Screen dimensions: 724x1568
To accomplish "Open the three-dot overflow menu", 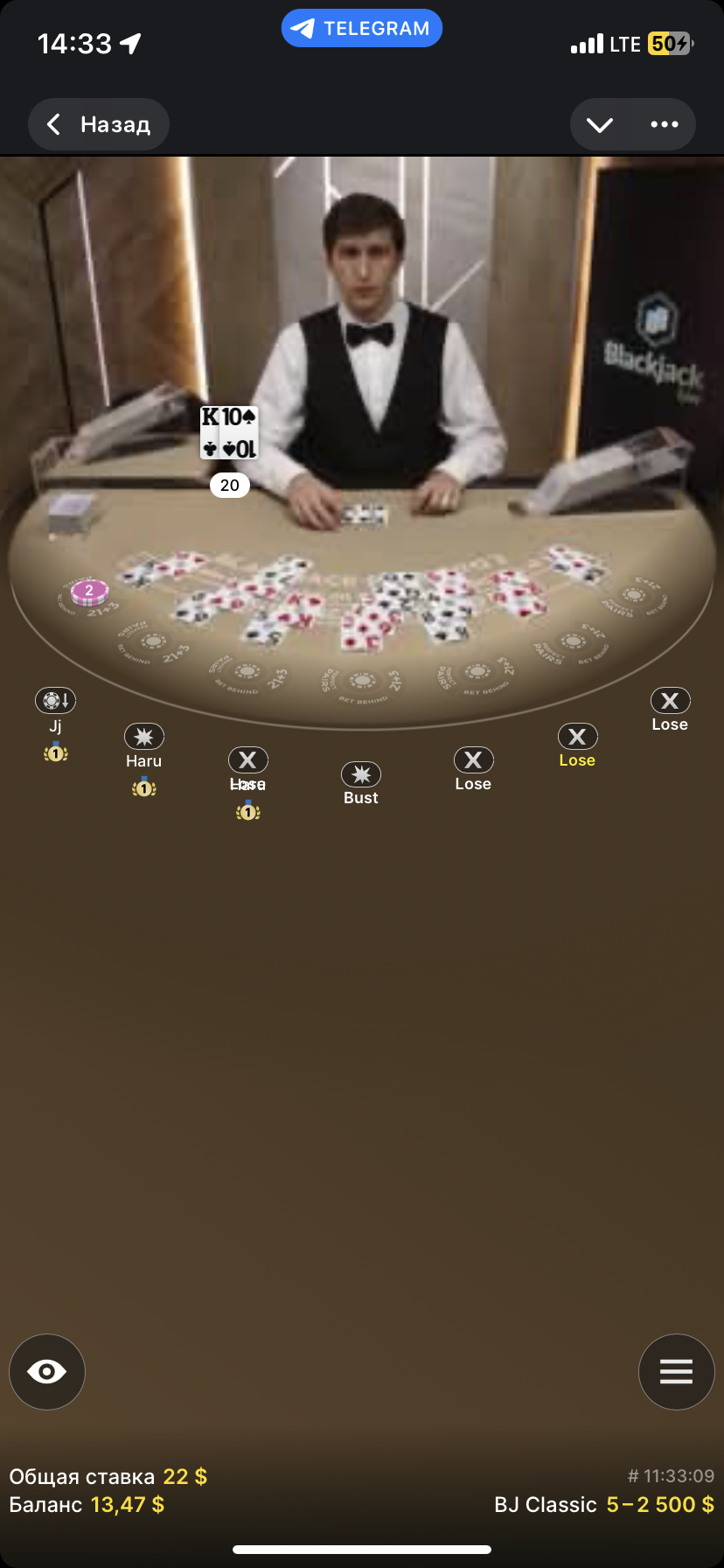I will (x=665, y=124).
